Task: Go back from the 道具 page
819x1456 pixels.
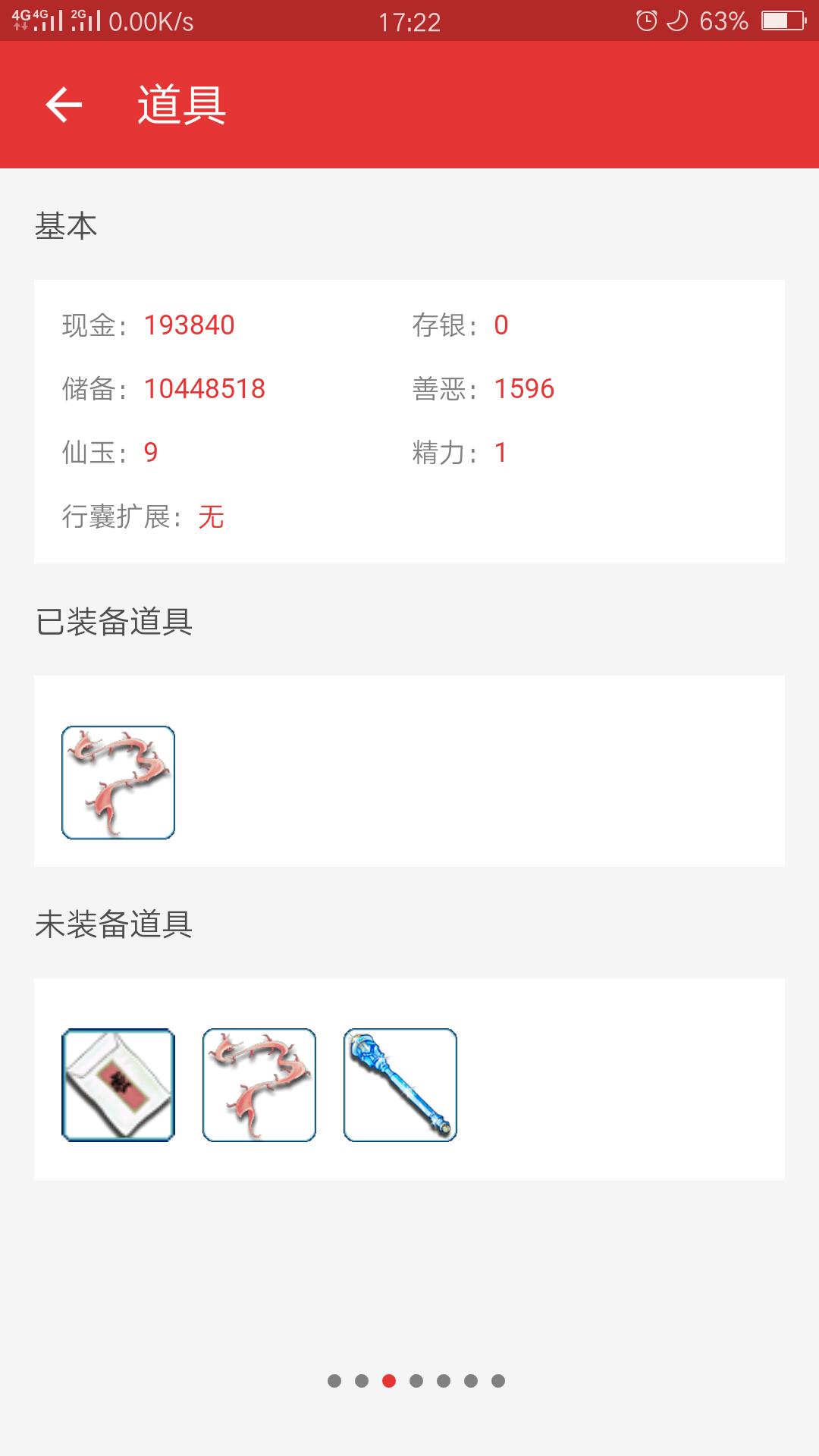Action: pos(64,105)
